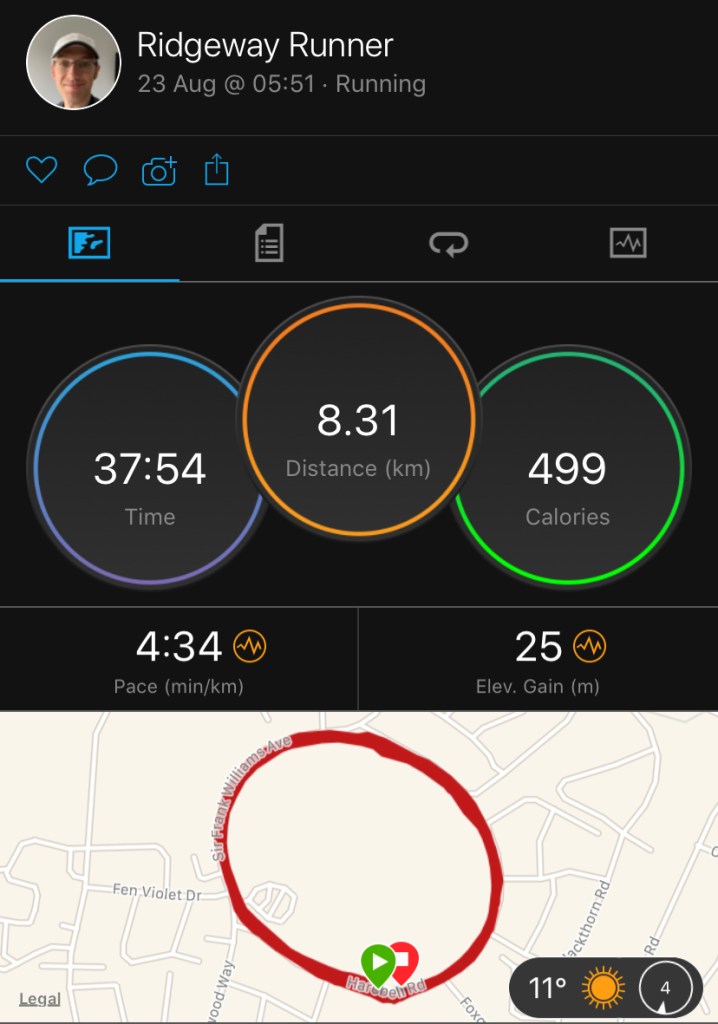View the pace chart from the Pace tile
The width and height of the screenshot is (718, 1024).
[248, 648]
